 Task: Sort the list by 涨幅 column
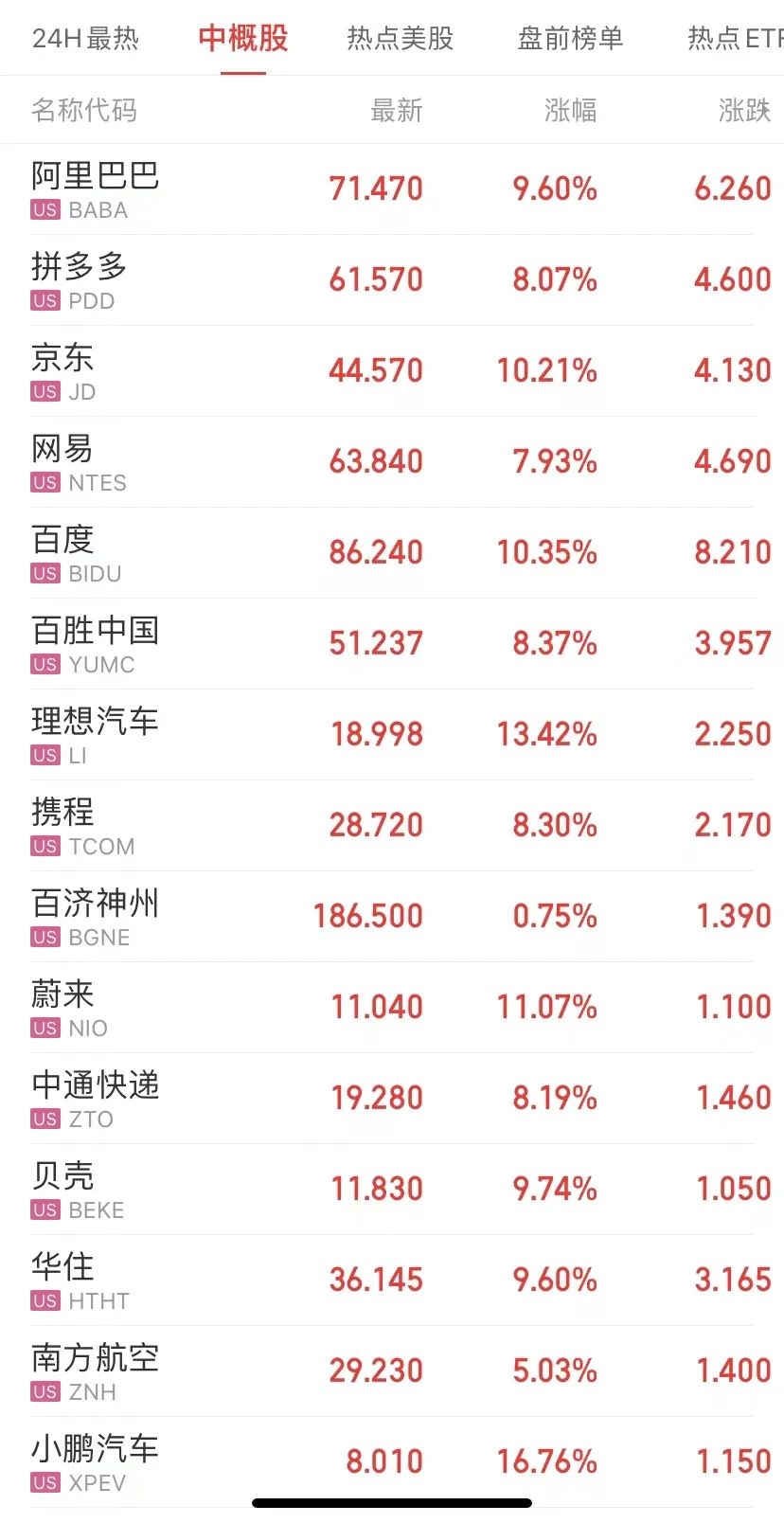click(570, 110)
